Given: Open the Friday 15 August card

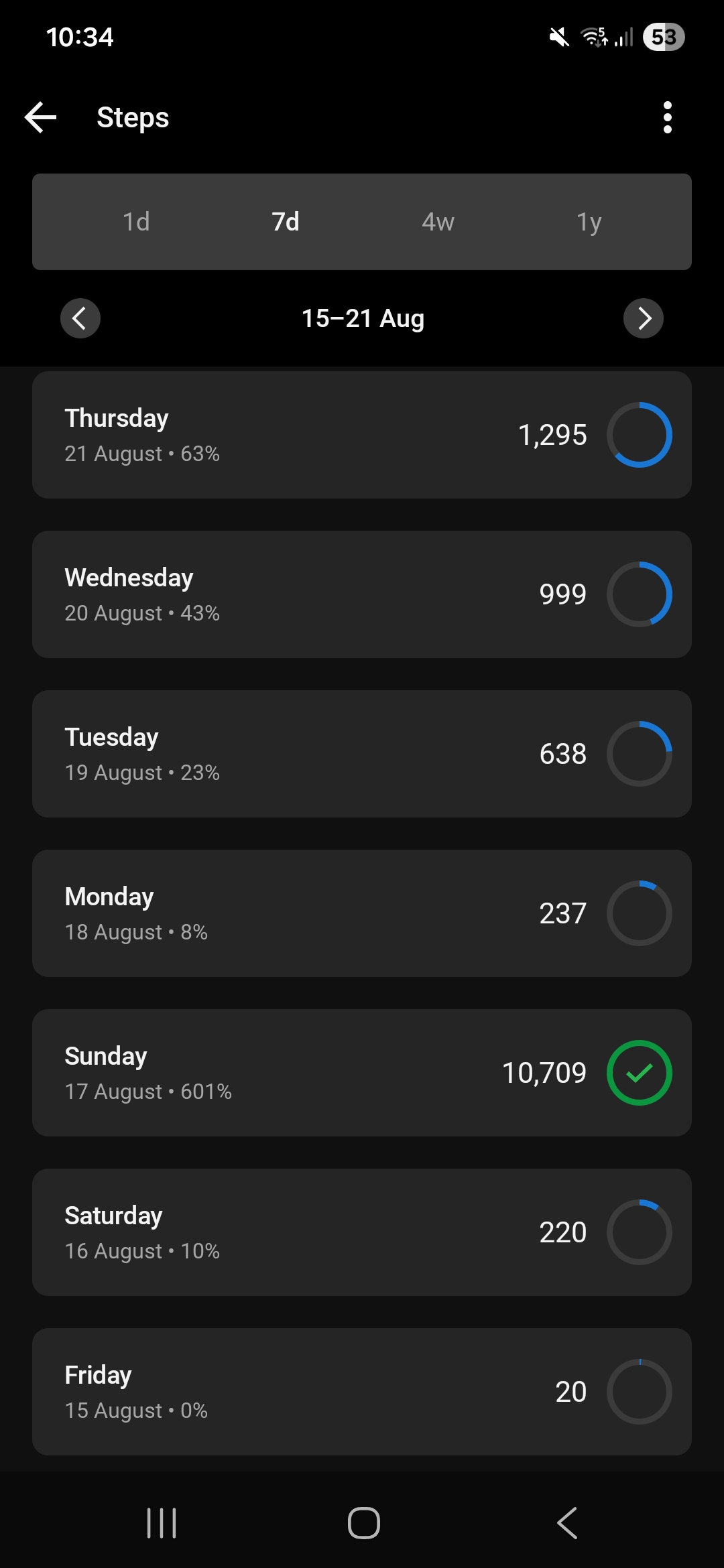Looking at the screenshot, I should coord(362,1392).
